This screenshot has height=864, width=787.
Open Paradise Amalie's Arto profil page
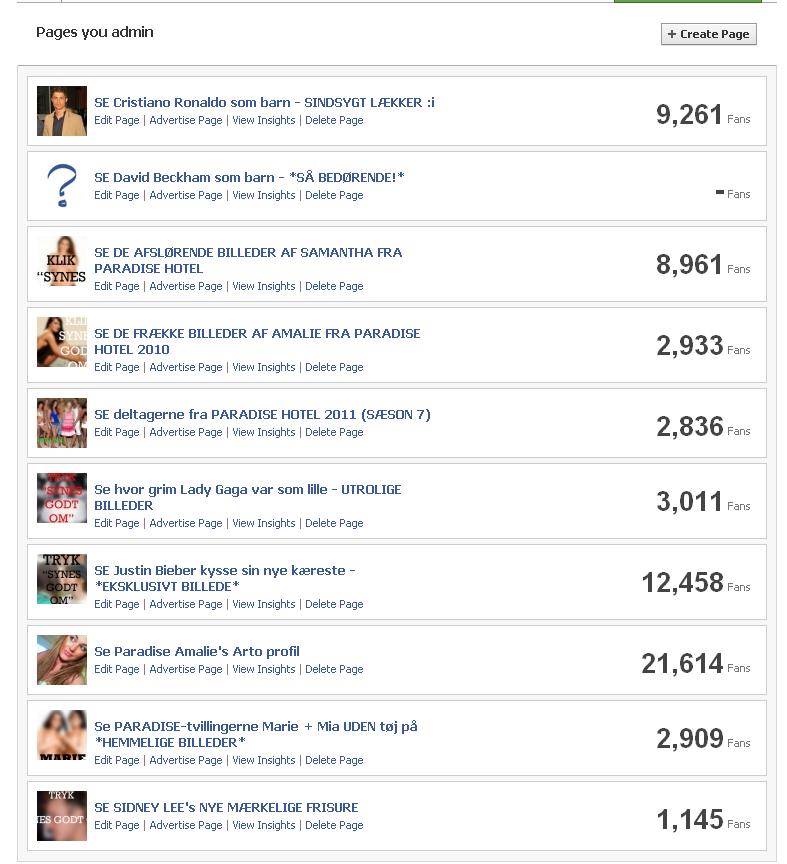[196, 651]
